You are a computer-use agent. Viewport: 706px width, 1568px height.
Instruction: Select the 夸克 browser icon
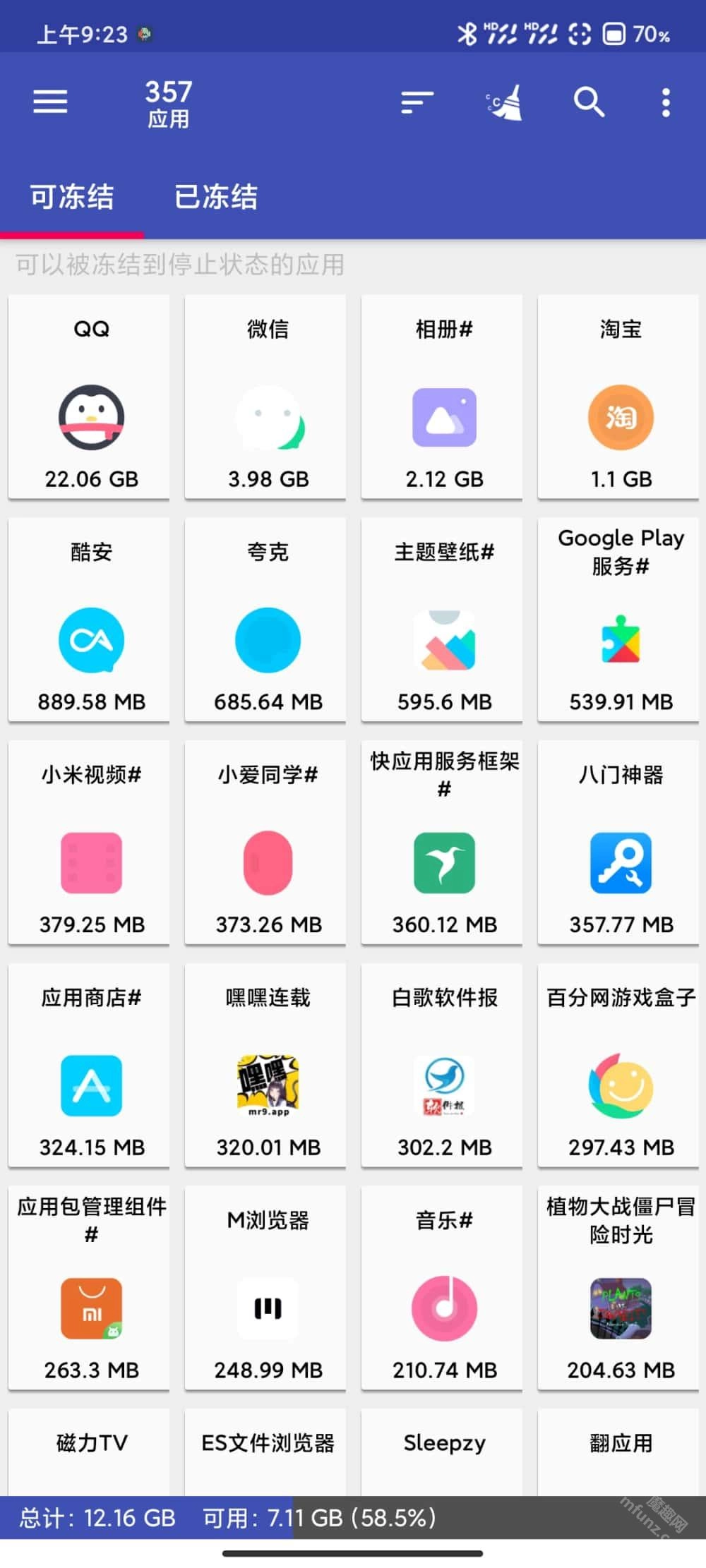[x=265, y=640]
